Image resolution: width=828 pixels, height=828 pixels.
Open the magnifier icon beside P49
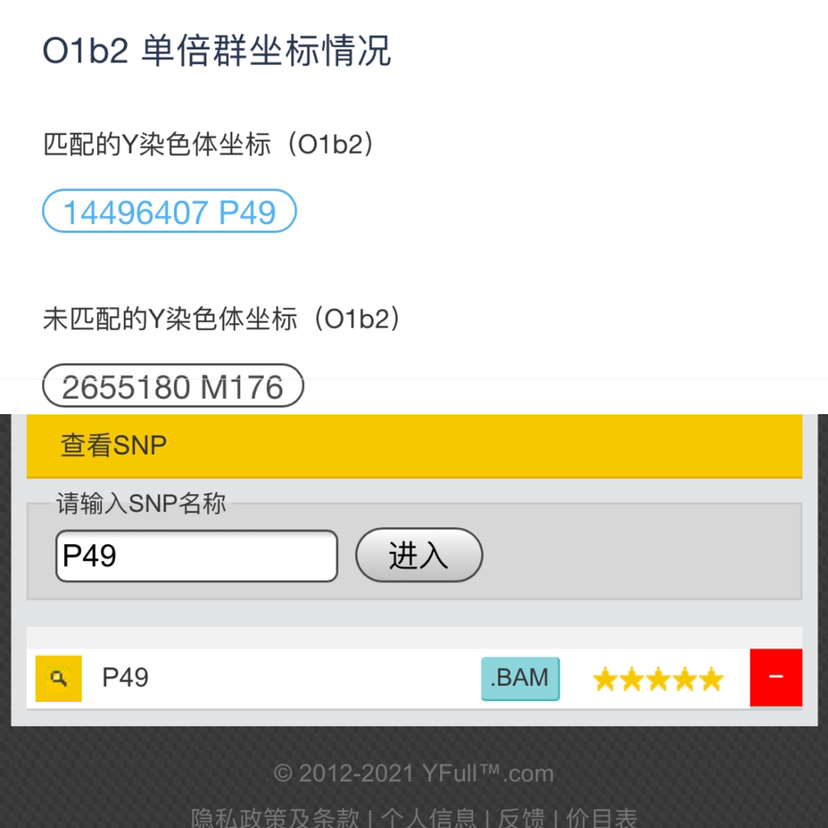(58, 679)
